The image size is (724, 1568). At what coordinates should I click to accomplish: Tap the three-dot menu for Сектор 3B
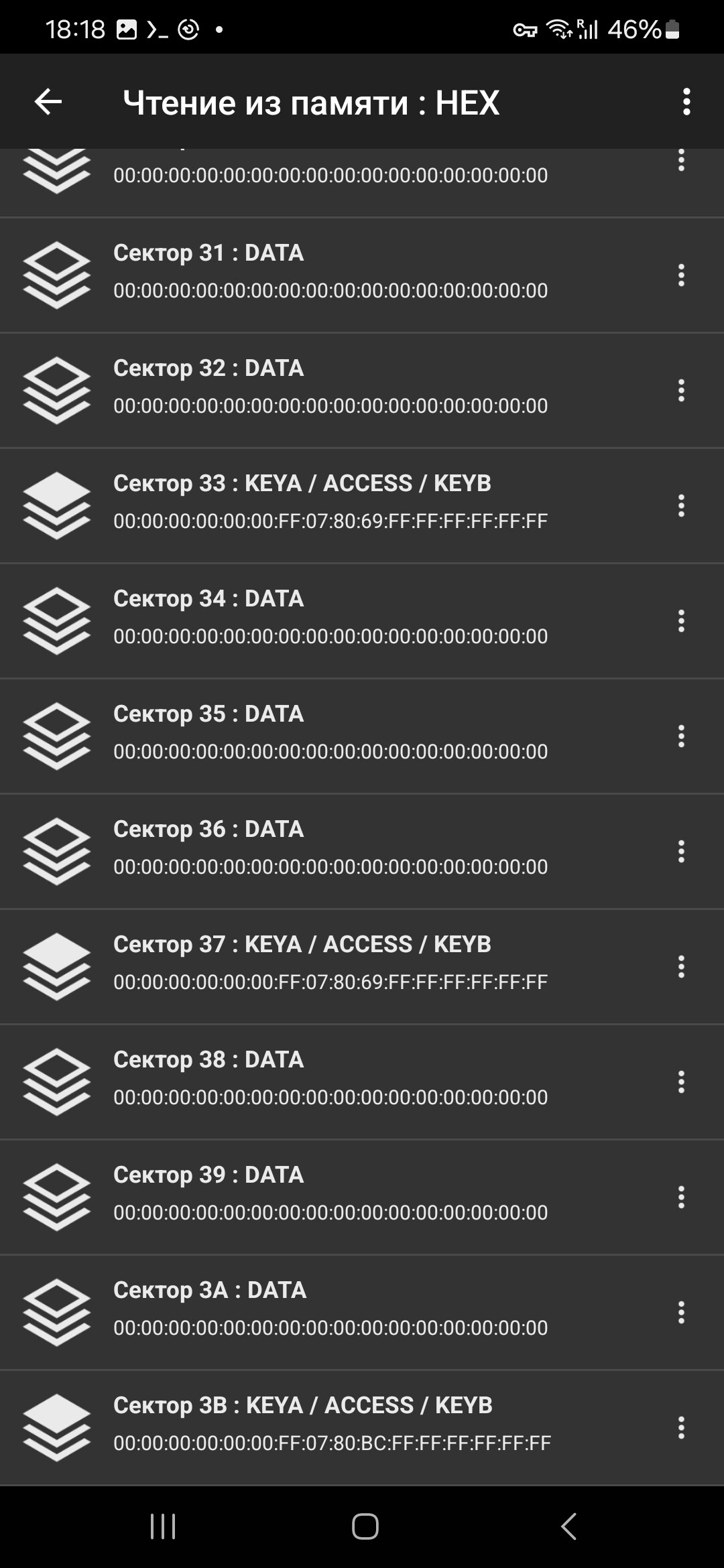[x=681, y=1427]
